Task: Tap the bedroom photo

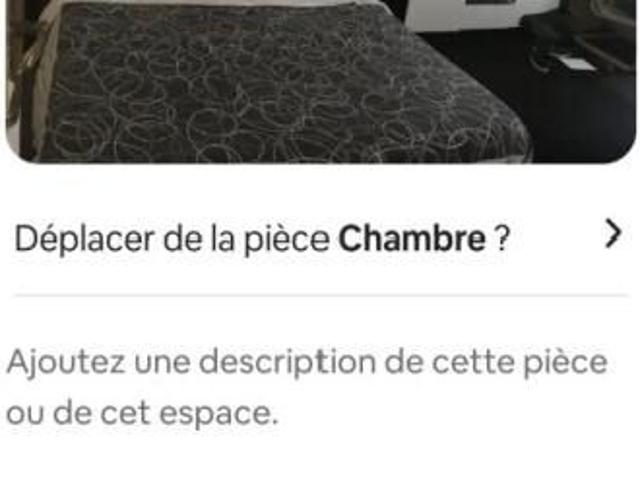Action: pyautogui.click(x=320, y=80)
